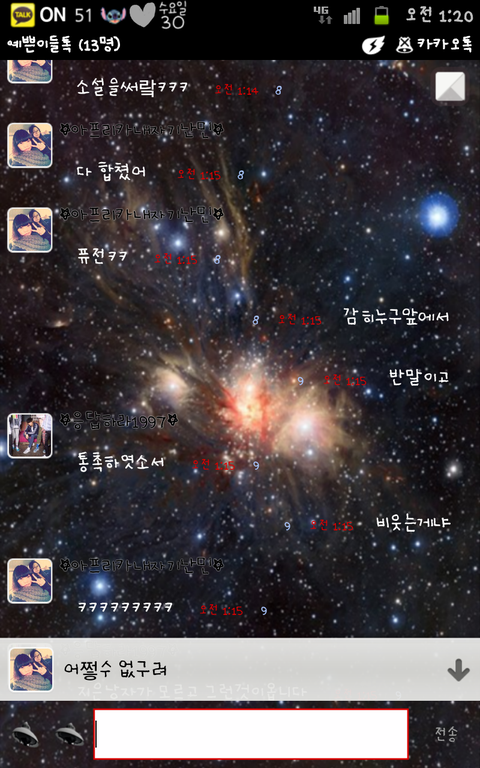This screenshot has height=768, width=480.
Task: Tap the first bell icon left of input
Action: (25, 734)
